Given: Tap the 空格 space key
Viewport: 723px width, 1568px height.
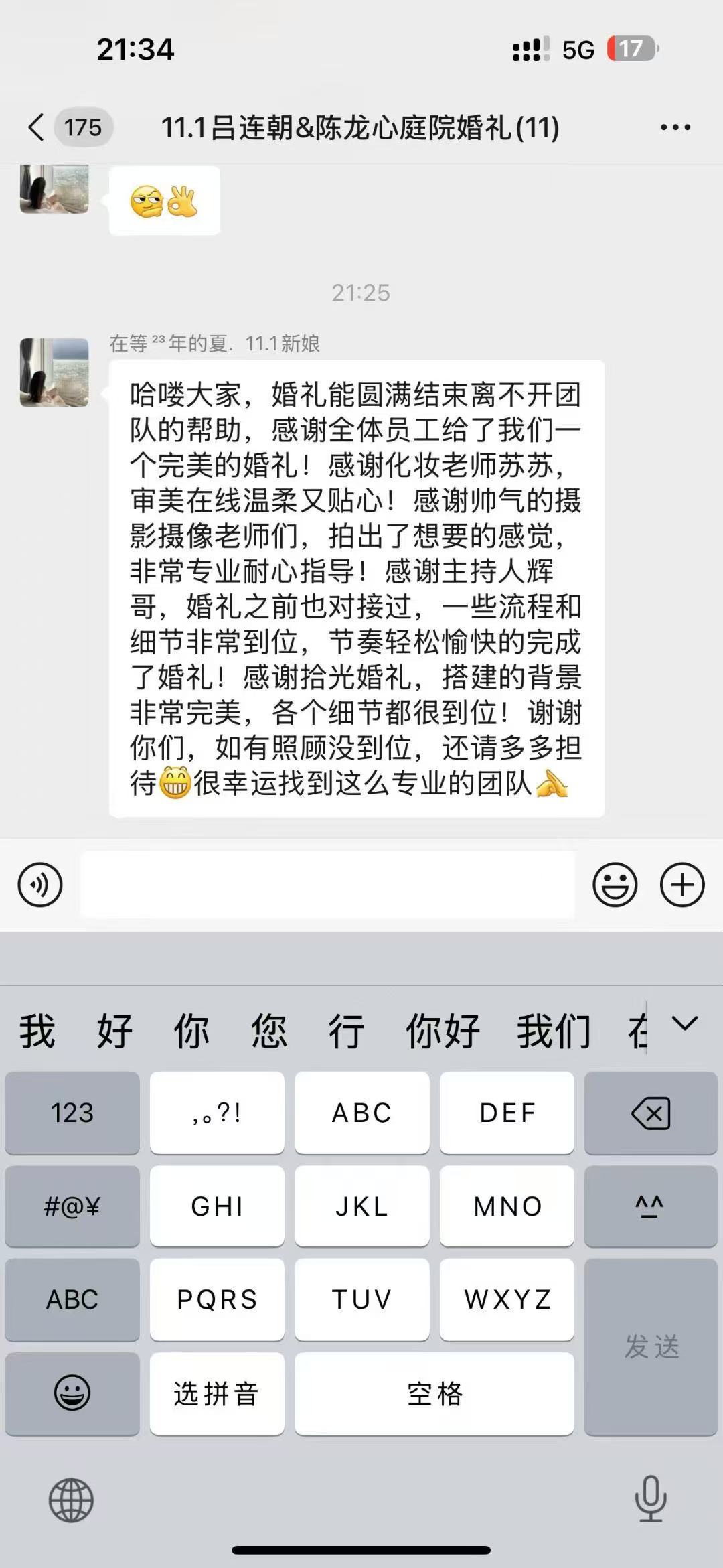Looking at the screenshot, I should 434,1393.
